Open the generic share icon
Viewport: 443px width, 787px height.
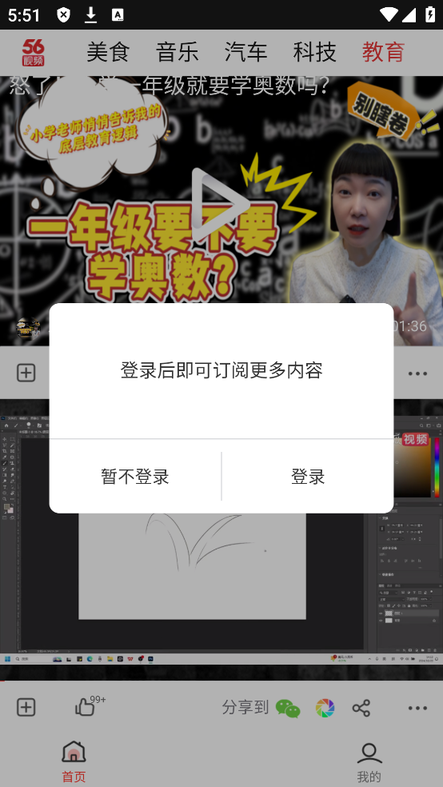click(x=361, y=708)
